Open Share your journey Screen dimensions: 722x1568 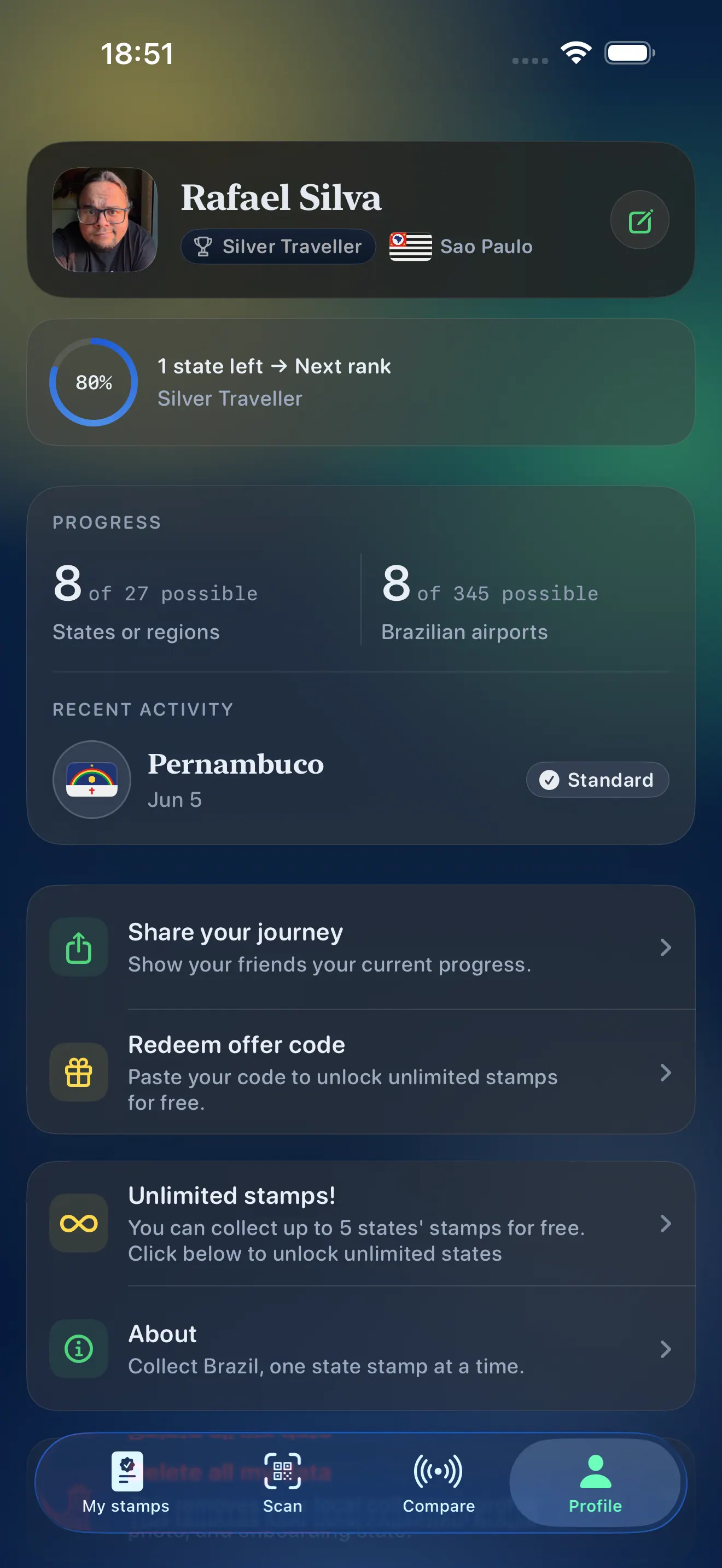(361, 946)
